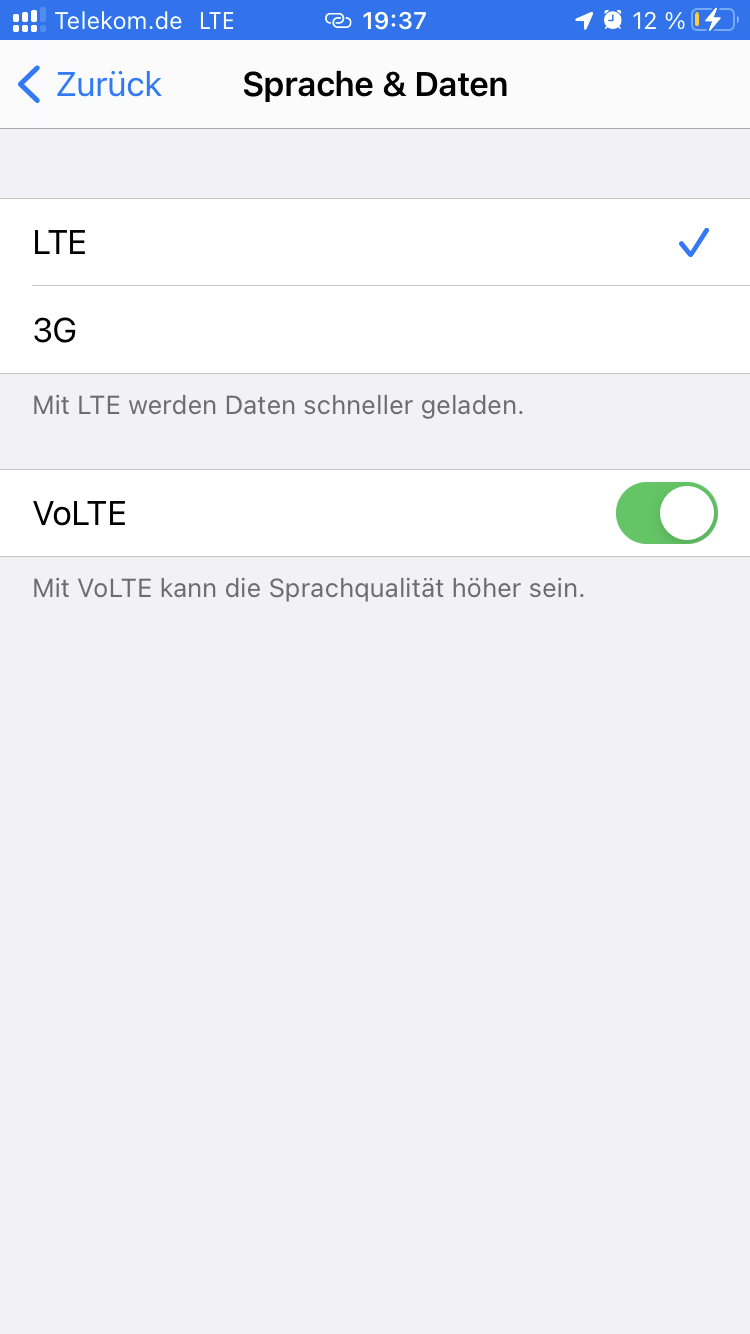This screenshot has height=1334, width=750.
Task: Turn off the VoLTE switch
Action: point(666,513)
